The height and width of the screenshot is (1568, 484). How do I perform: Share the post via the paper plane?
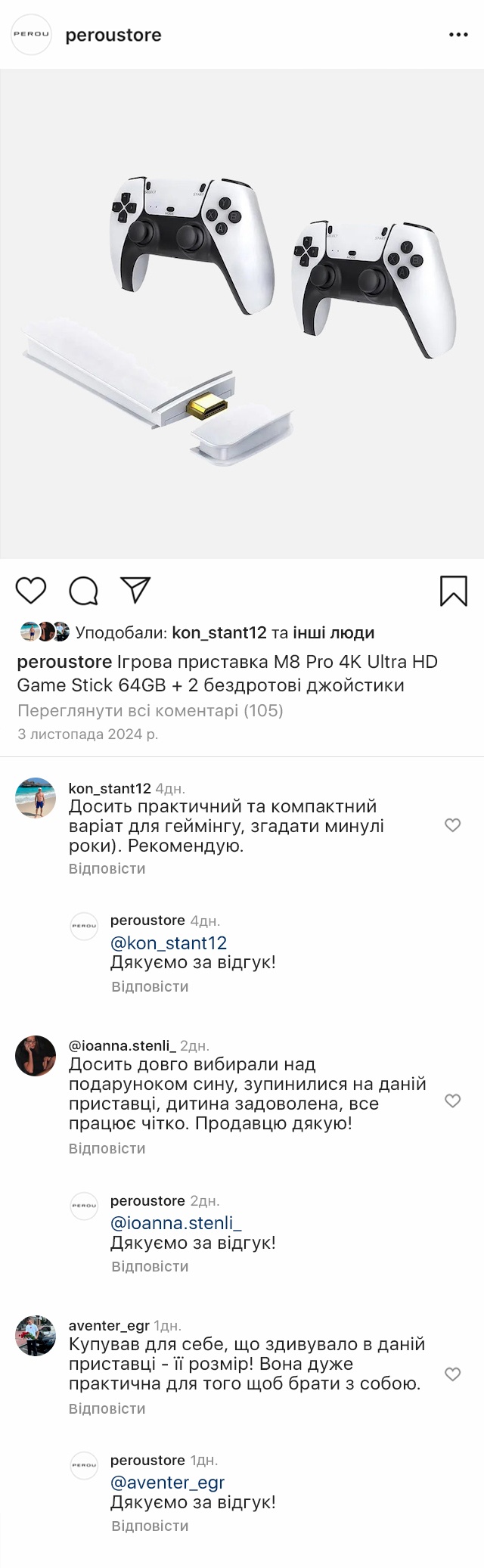click(136, 590)
